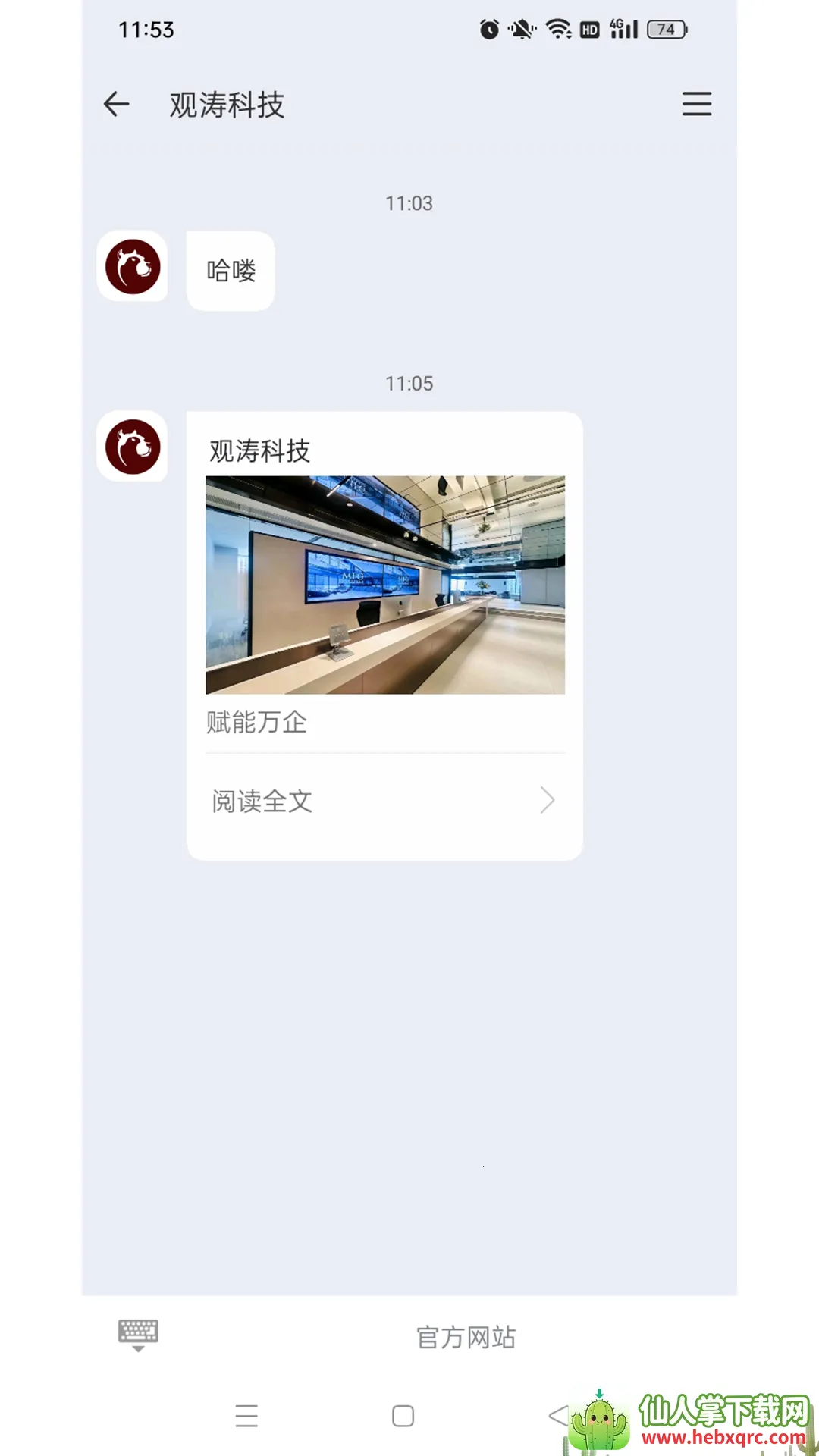Tap the avatar beside the 哈喽 message
The width and height of the screenshot is (819, 1456).
[133, 267]
